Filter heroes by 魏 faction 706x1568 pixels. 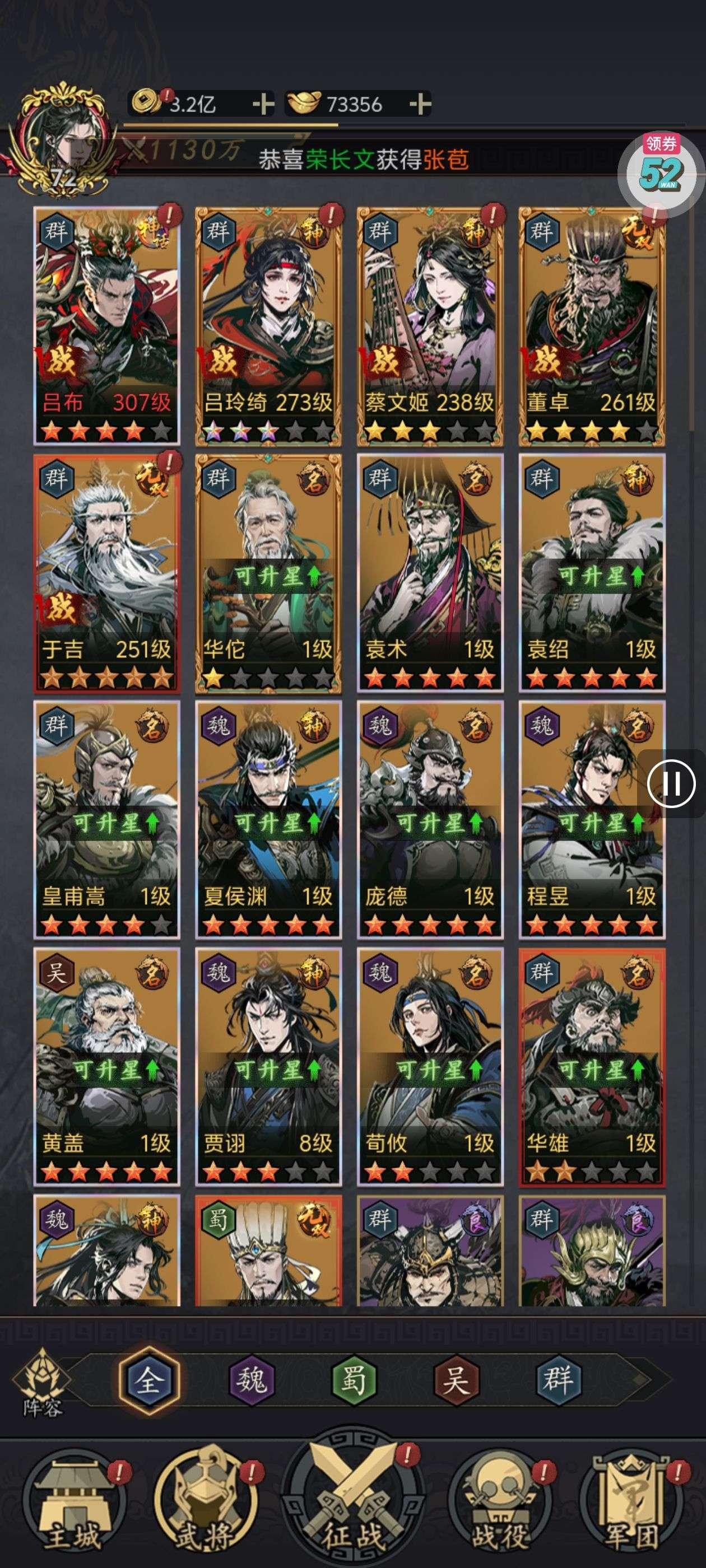pyautogui.click(x=252, y=1379)
